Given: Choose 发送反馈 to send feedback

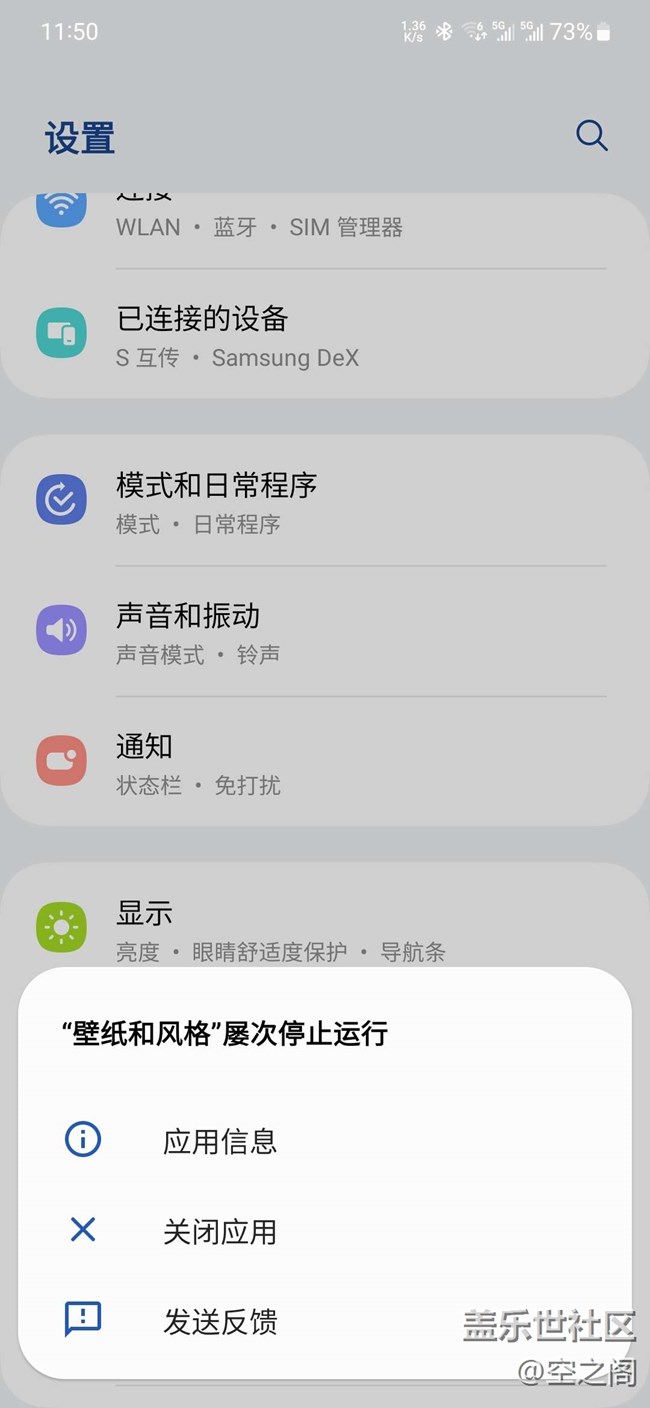Looking at the screenshot, I should point(220,1322).
